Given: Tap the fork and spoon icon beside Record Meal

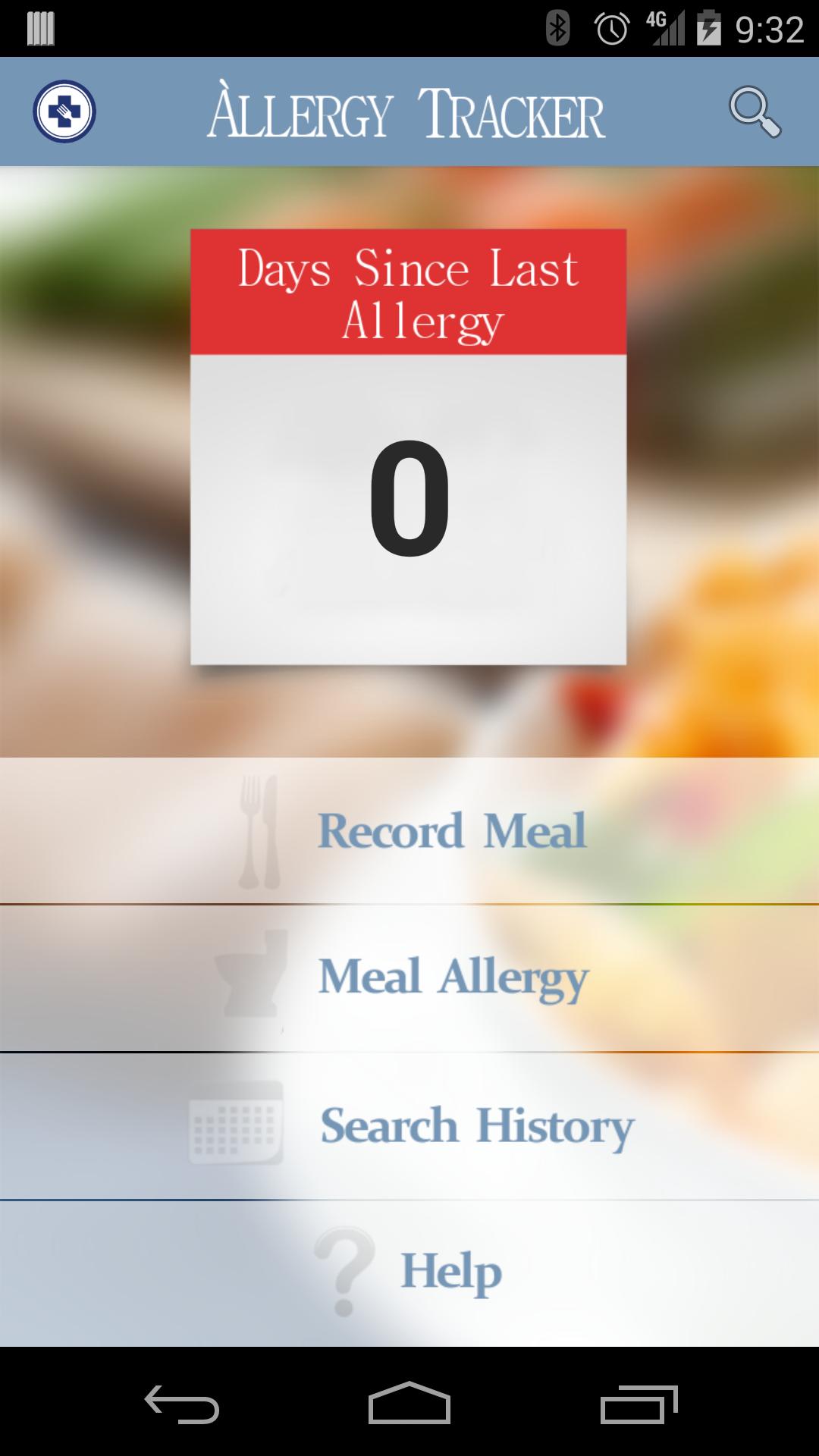Looking at the screenshot, I should 259,830.
